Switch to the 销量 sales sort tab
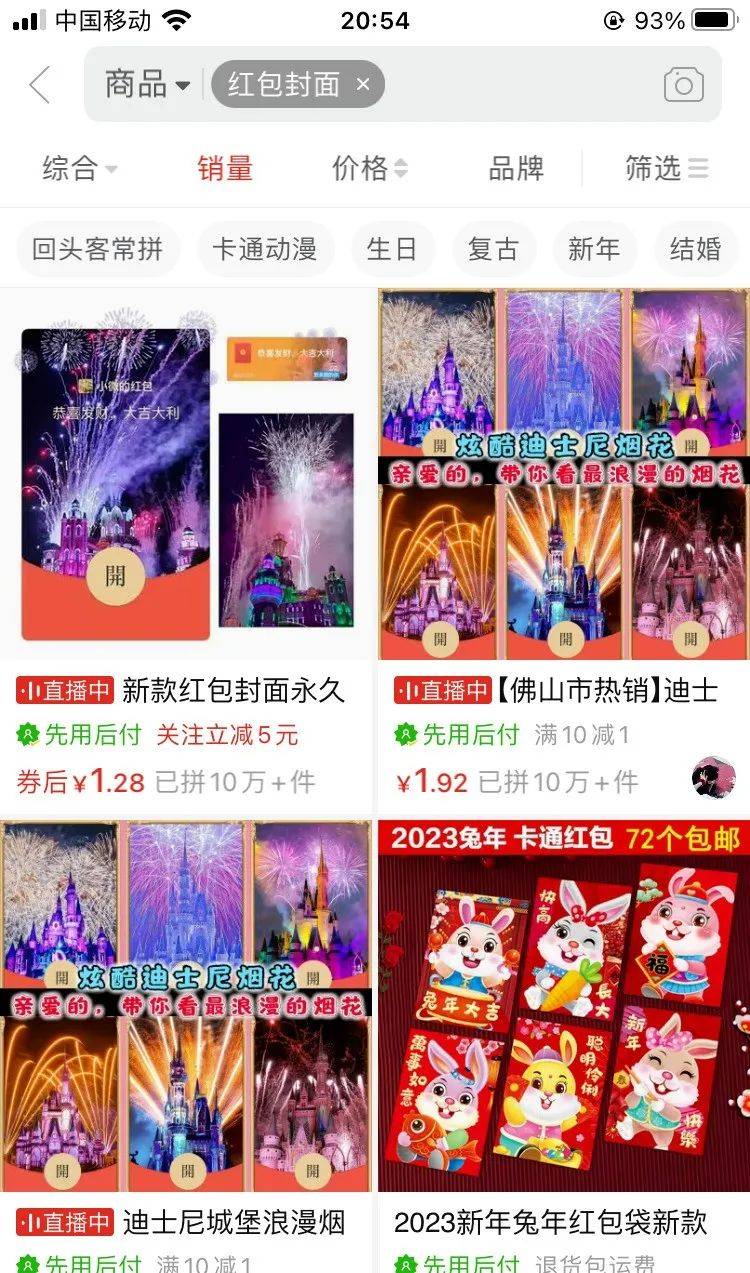Image resolution: width=750 pixels, height=1273 pixels. [x=225, y=170]
